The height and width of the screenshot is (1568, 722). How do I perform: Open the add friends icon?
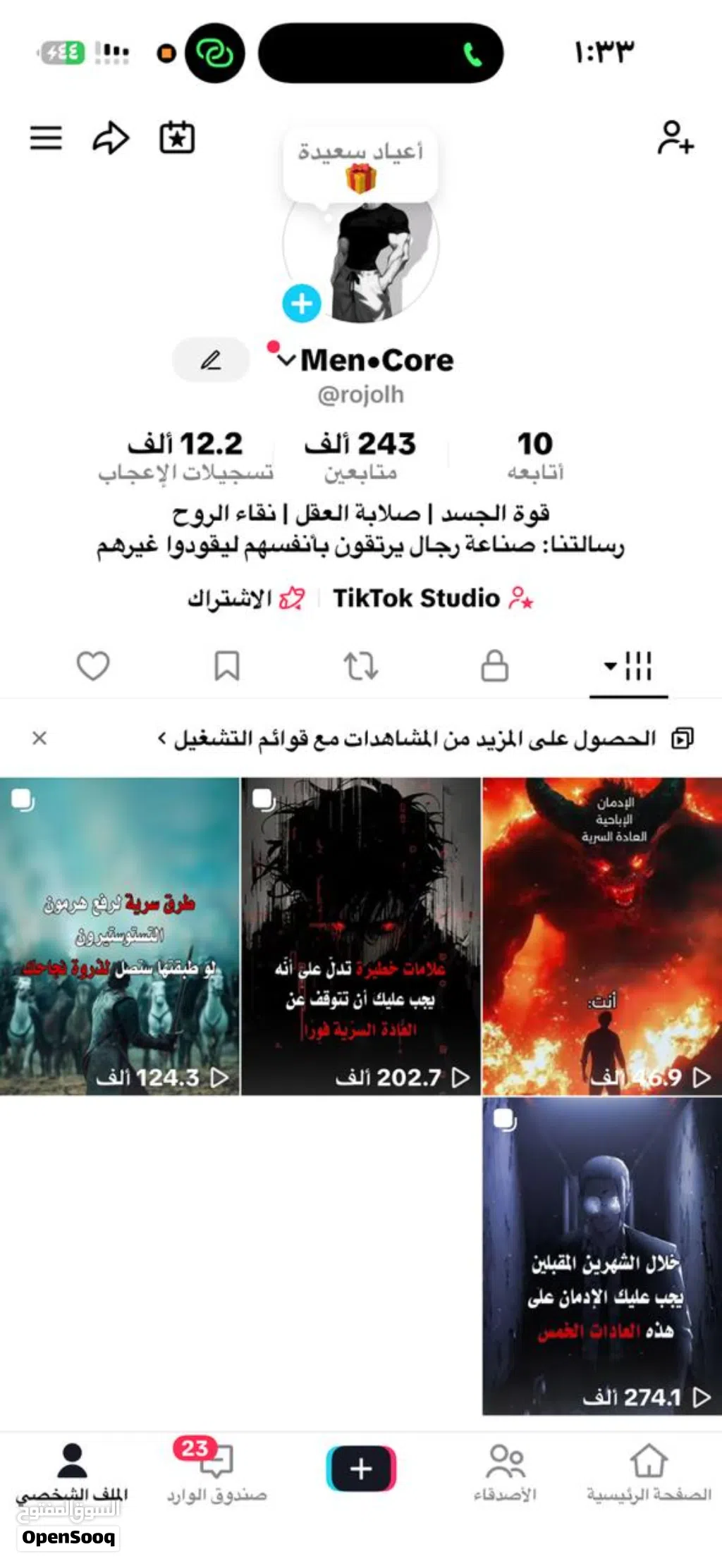click(x=675, y=138)
